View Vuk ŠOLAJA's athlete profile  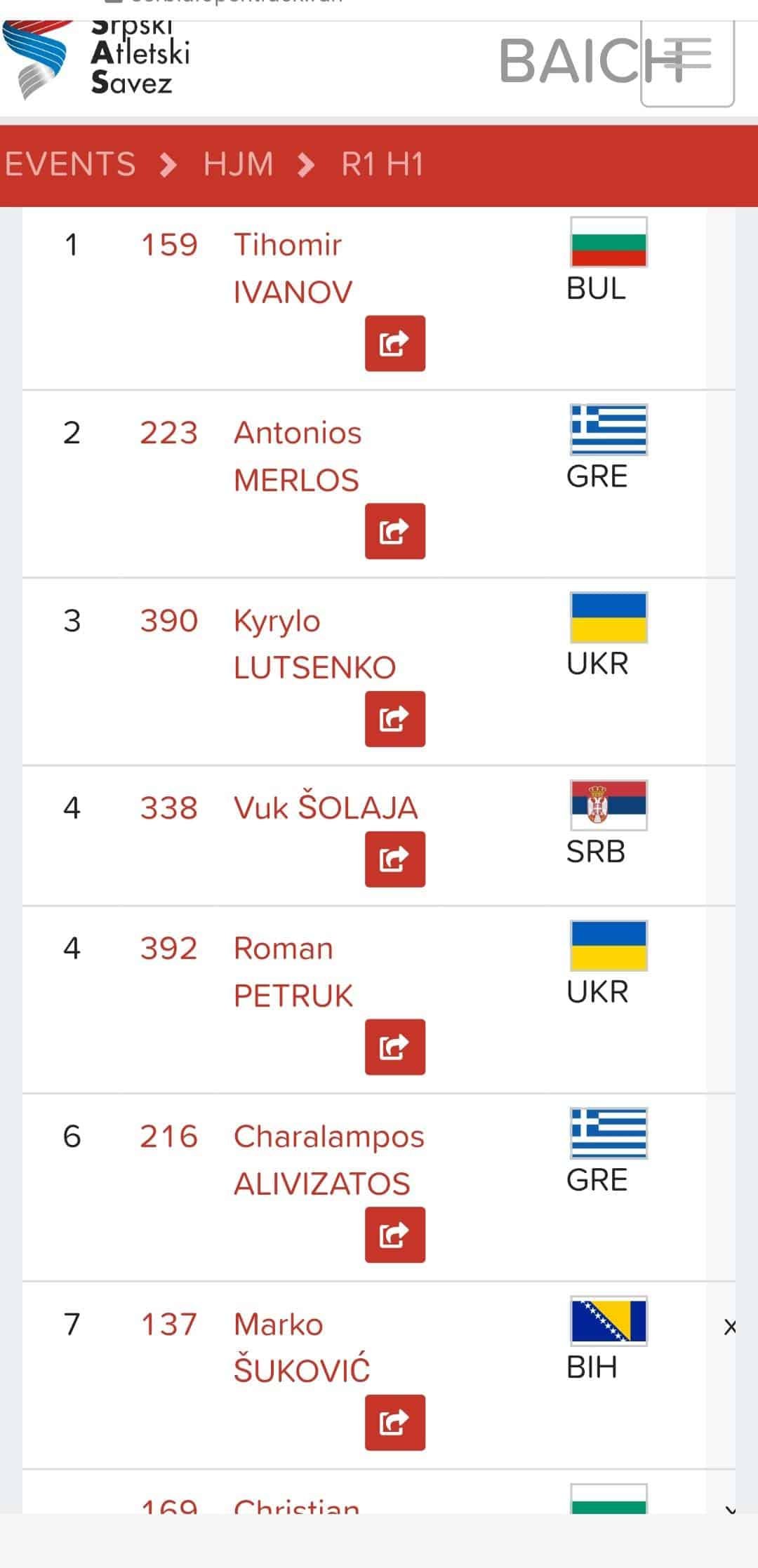[326, 808]
